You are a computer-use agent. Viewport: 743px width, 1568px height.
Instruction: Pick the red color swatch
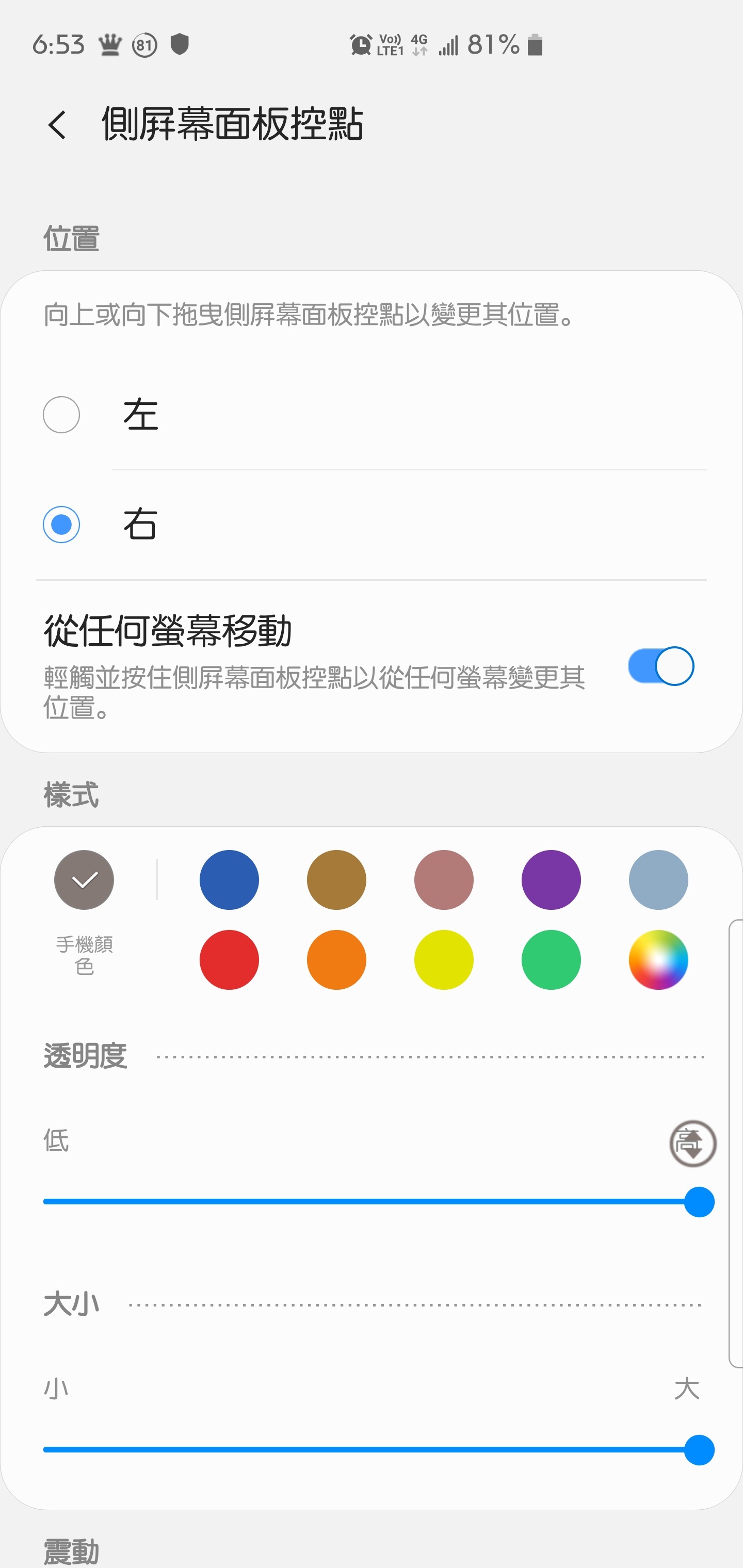pos(229,960)
